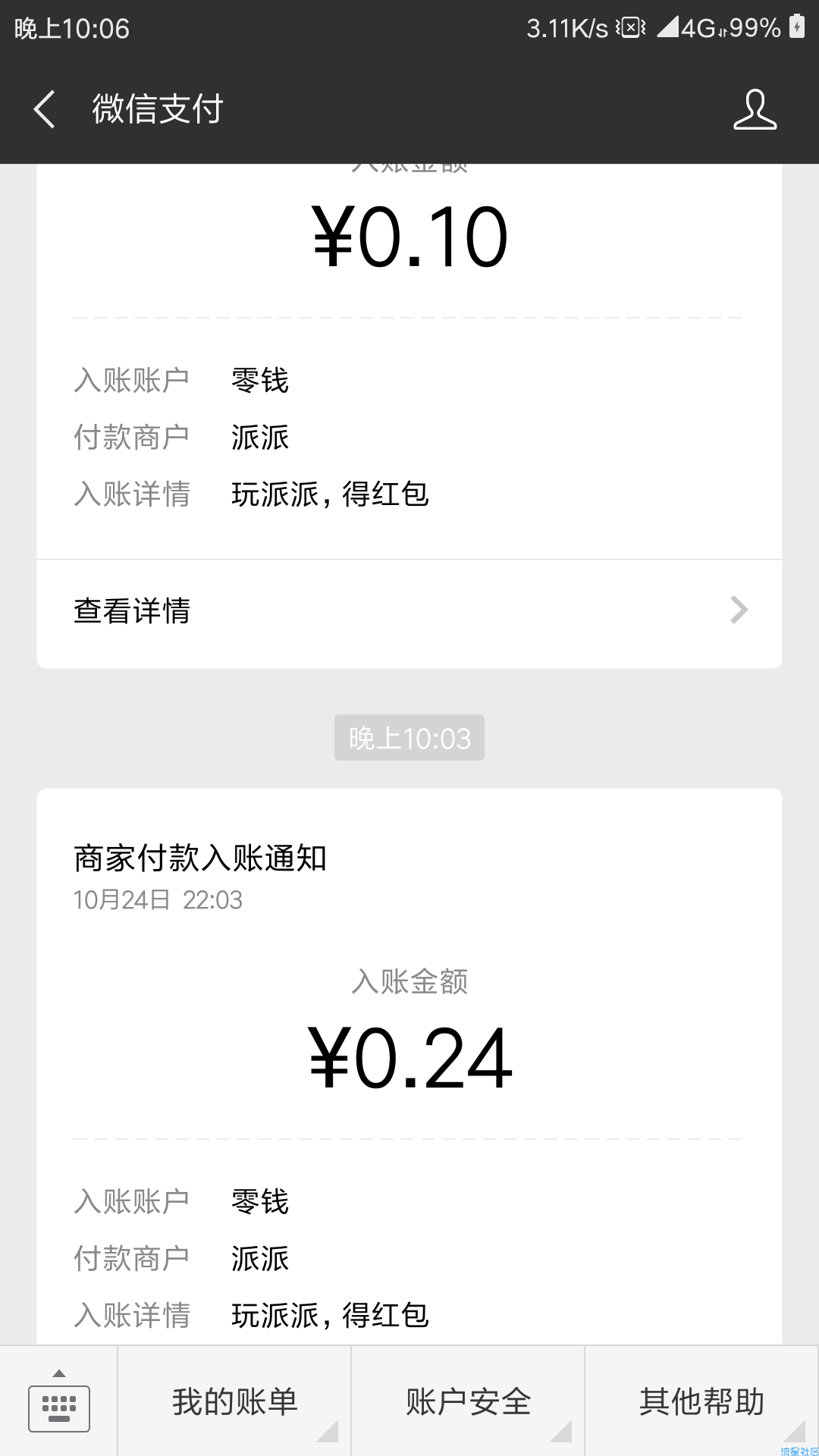Open 其他帮助 menu
This screenshot has height=1456, width=819.
point(701,1401)
